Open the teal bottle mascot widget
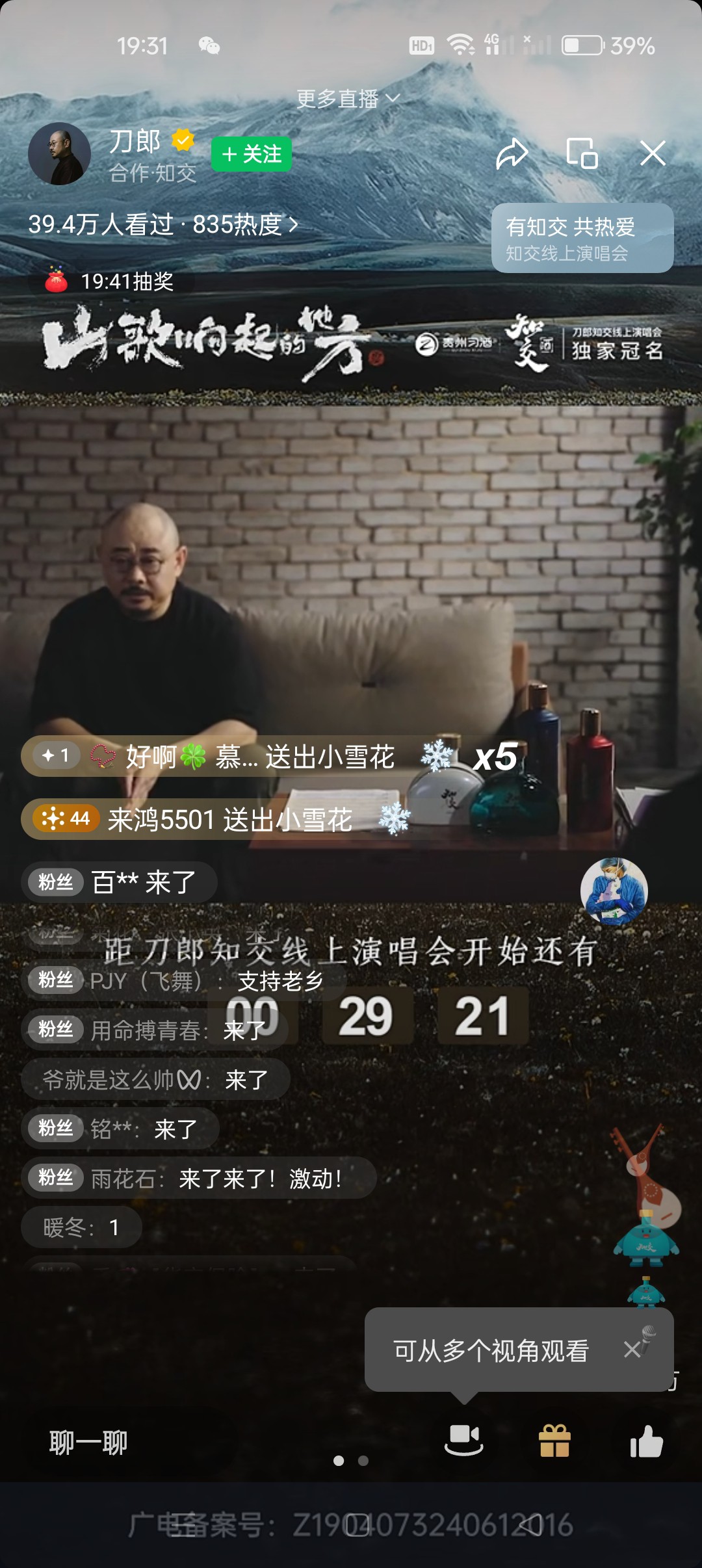This screenshot has height=1568, width=702. point(646,1237)
